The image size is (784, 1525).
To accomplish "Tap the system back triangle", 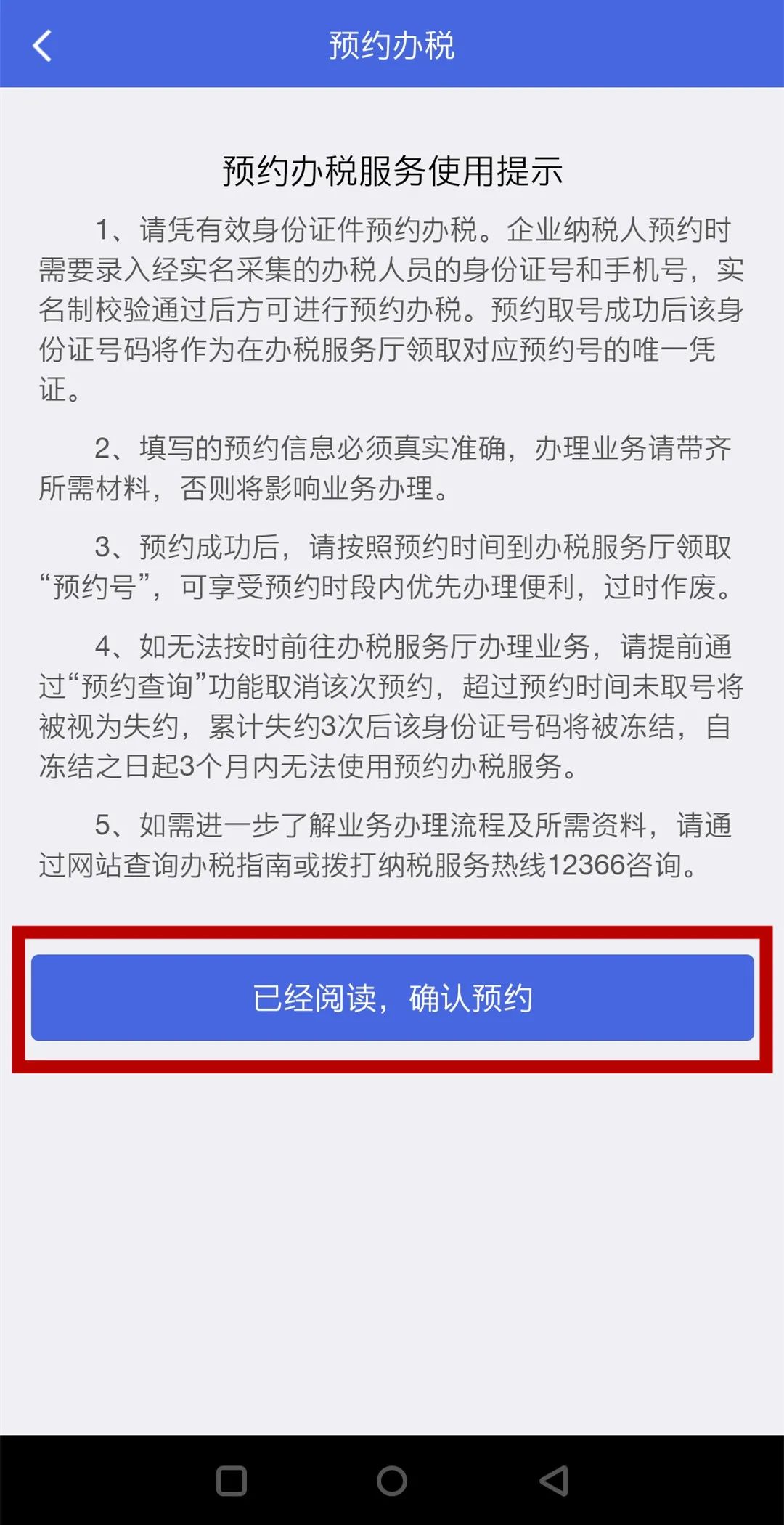I will point(554,1481).
